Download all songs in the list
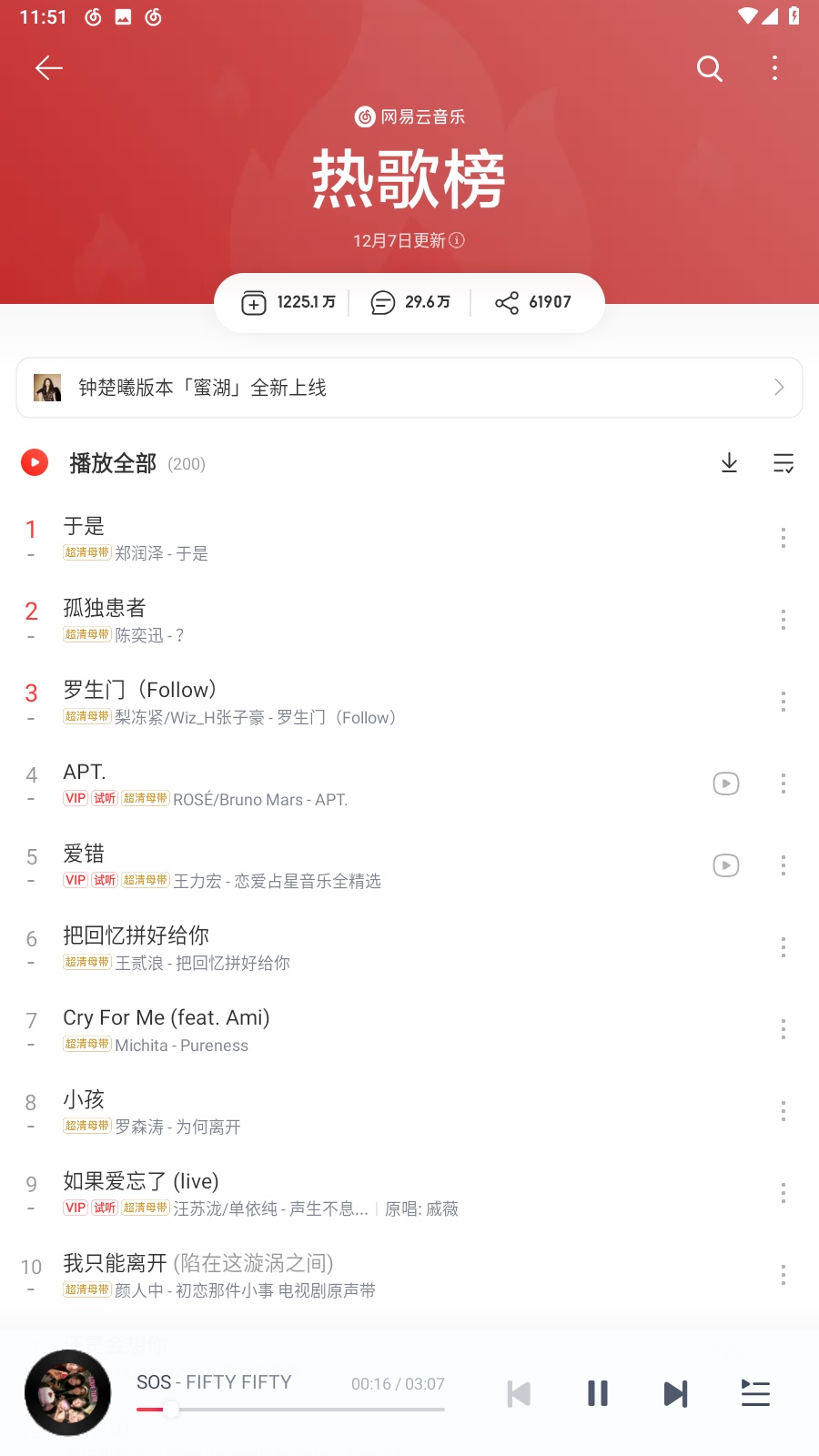Viewport: 819px width, 1456px height. point(729,463)
